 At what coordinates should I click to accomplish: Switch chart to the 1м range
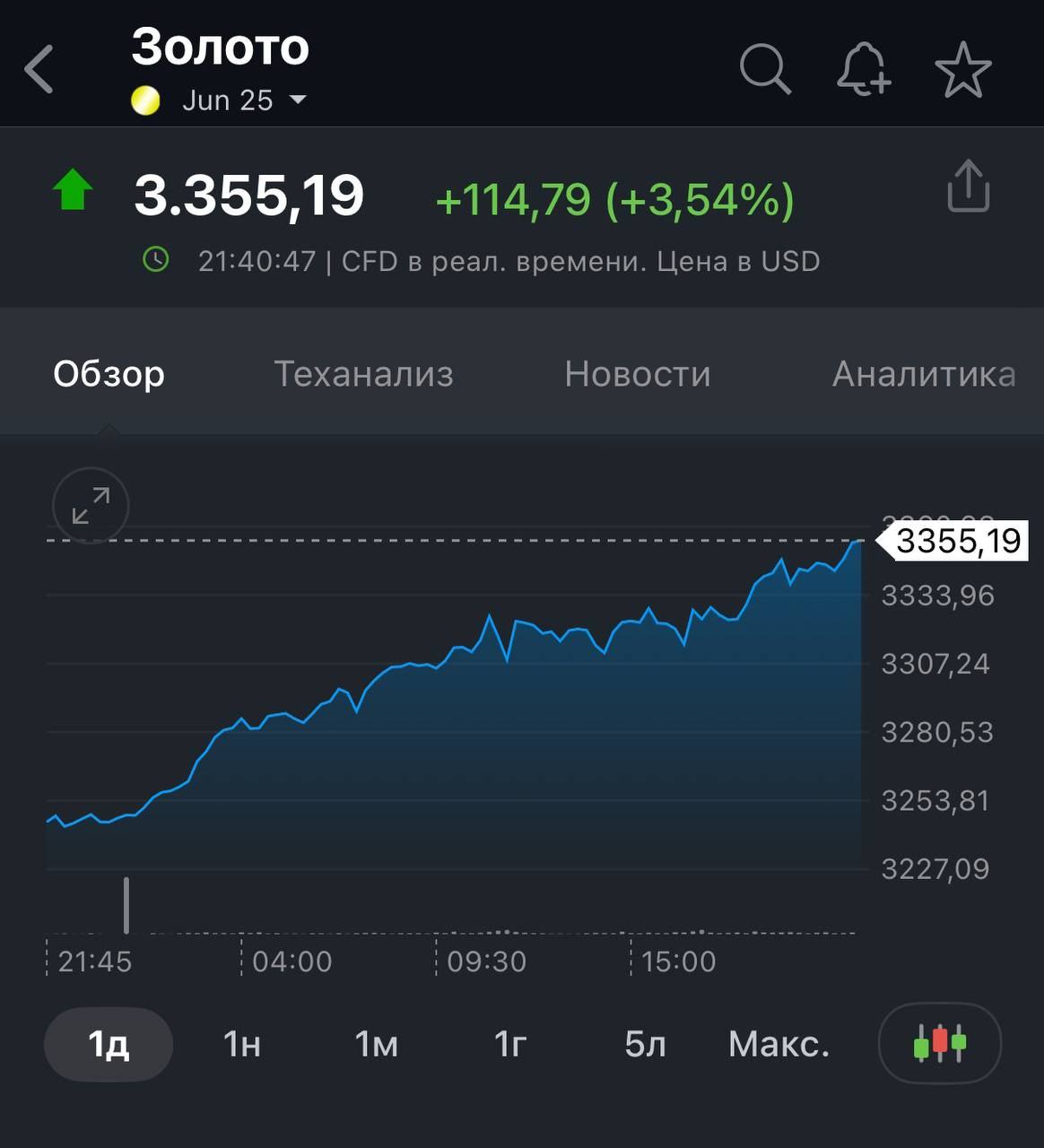click(x=376, y=1044)
